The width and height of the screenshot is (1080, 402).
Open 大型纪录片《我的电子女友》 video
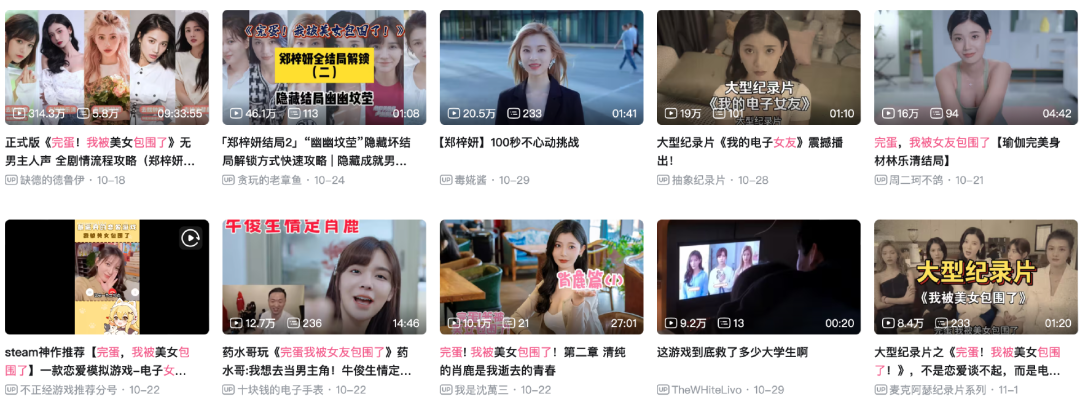pos(758,67)
